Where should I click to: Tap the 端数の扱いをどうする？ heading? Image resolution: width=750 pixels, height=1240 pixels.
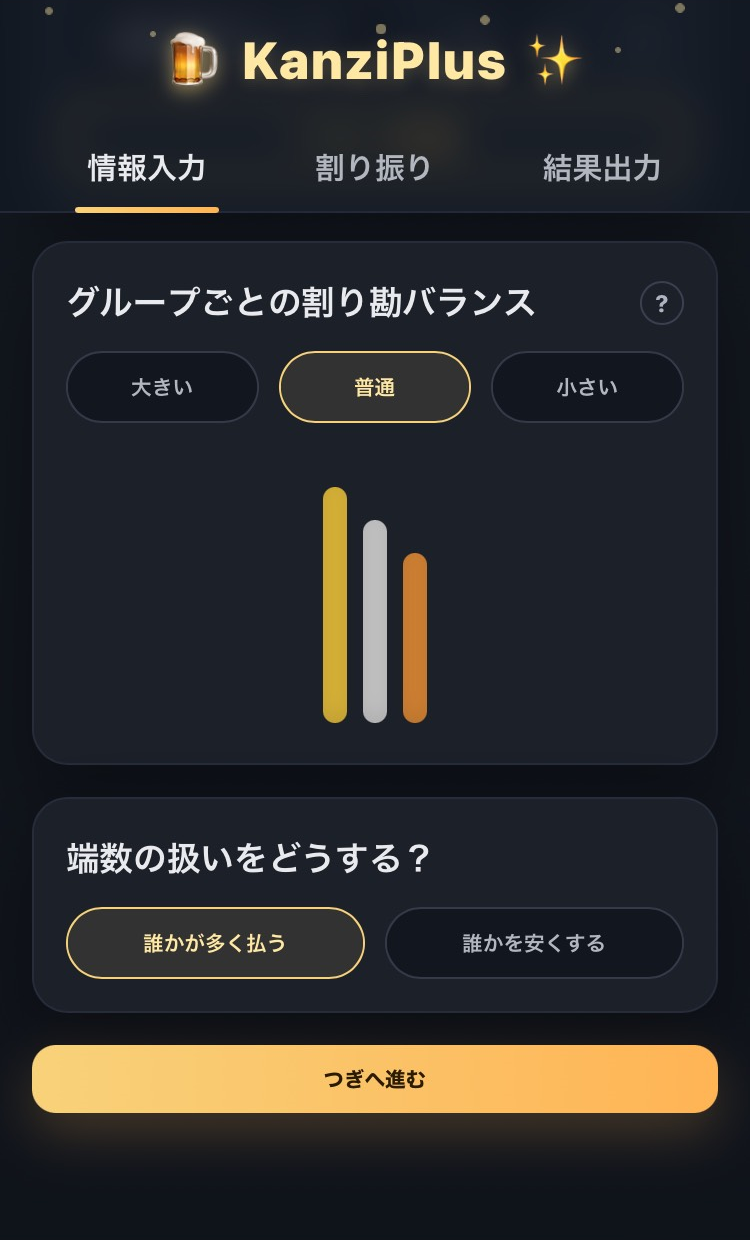246,858
